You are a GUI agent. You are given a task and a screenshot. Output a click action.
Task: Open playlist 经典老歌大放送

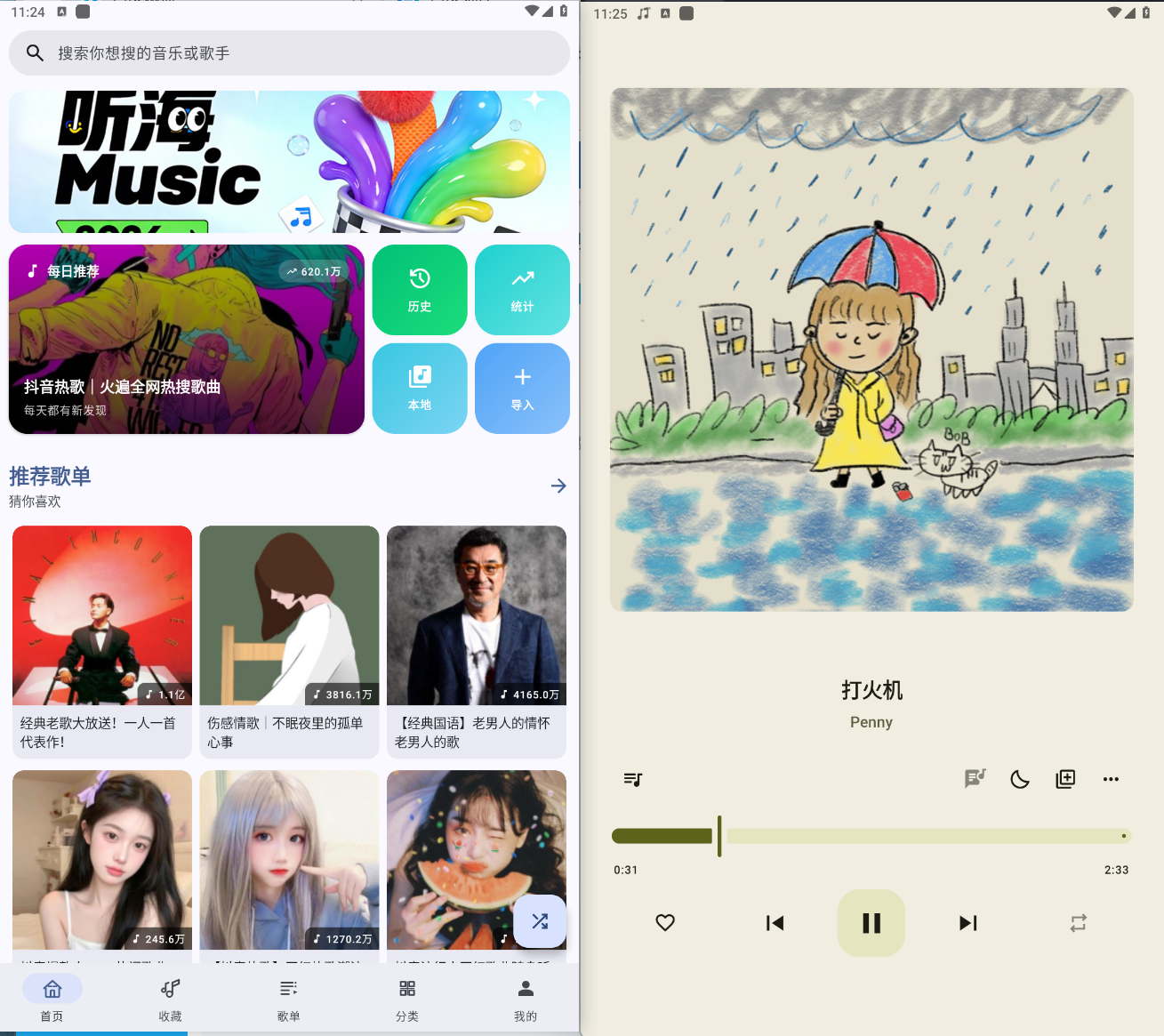tap(102, 640)
